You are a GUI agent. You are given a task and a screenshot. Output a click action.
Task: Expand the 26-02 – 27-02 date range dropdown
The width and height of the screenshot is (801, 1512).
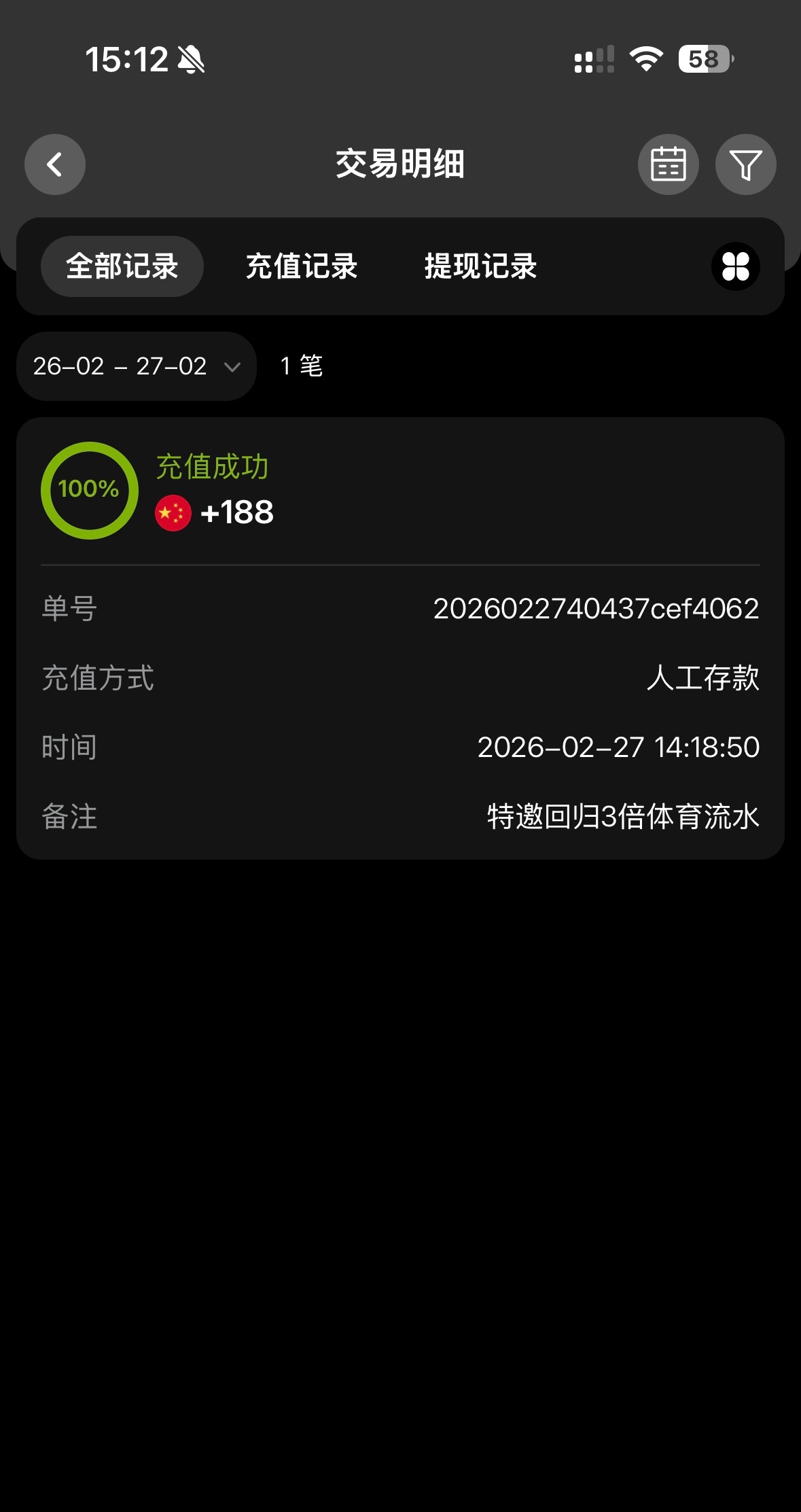pyautogui.click(x=137, y=366)
